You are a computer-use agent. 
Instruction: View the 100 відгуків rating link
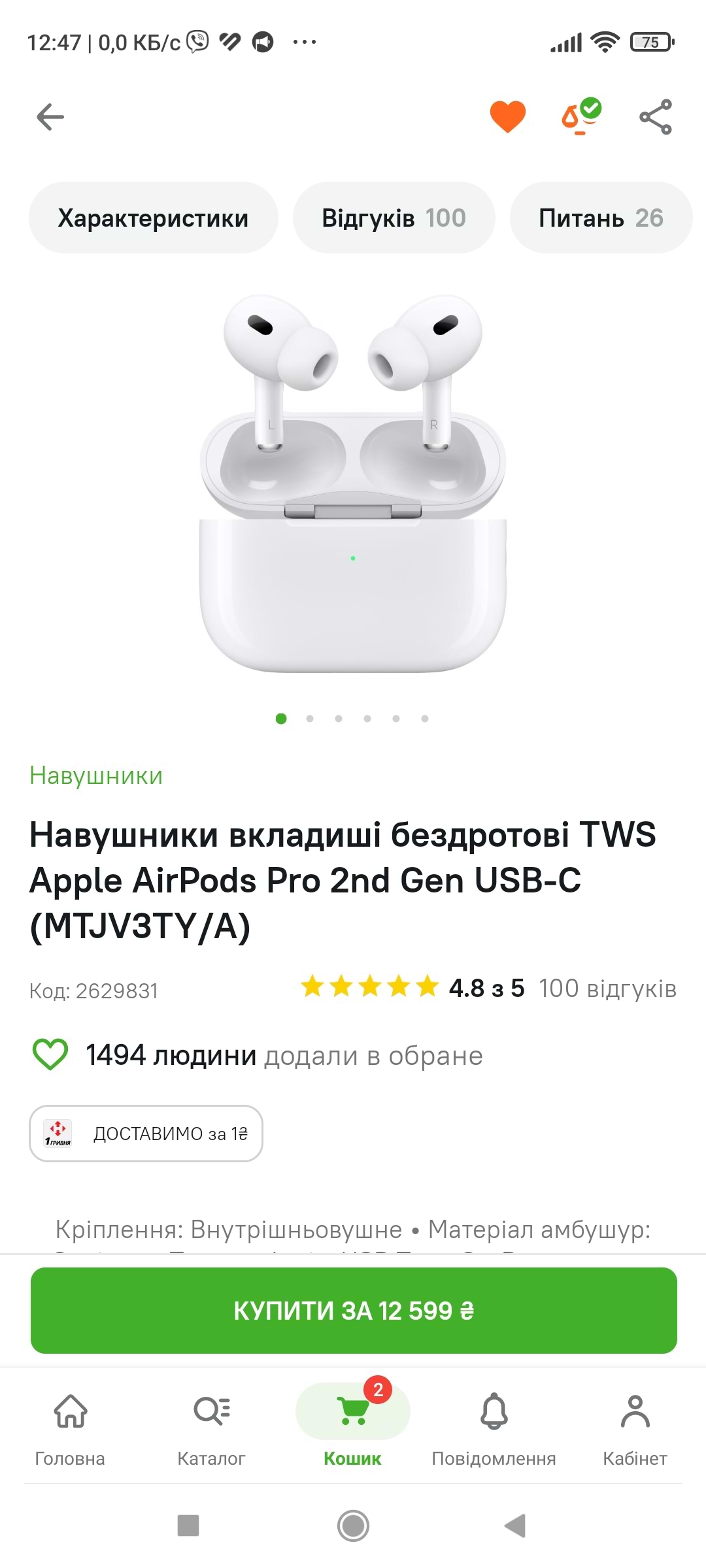coord(607,988)
